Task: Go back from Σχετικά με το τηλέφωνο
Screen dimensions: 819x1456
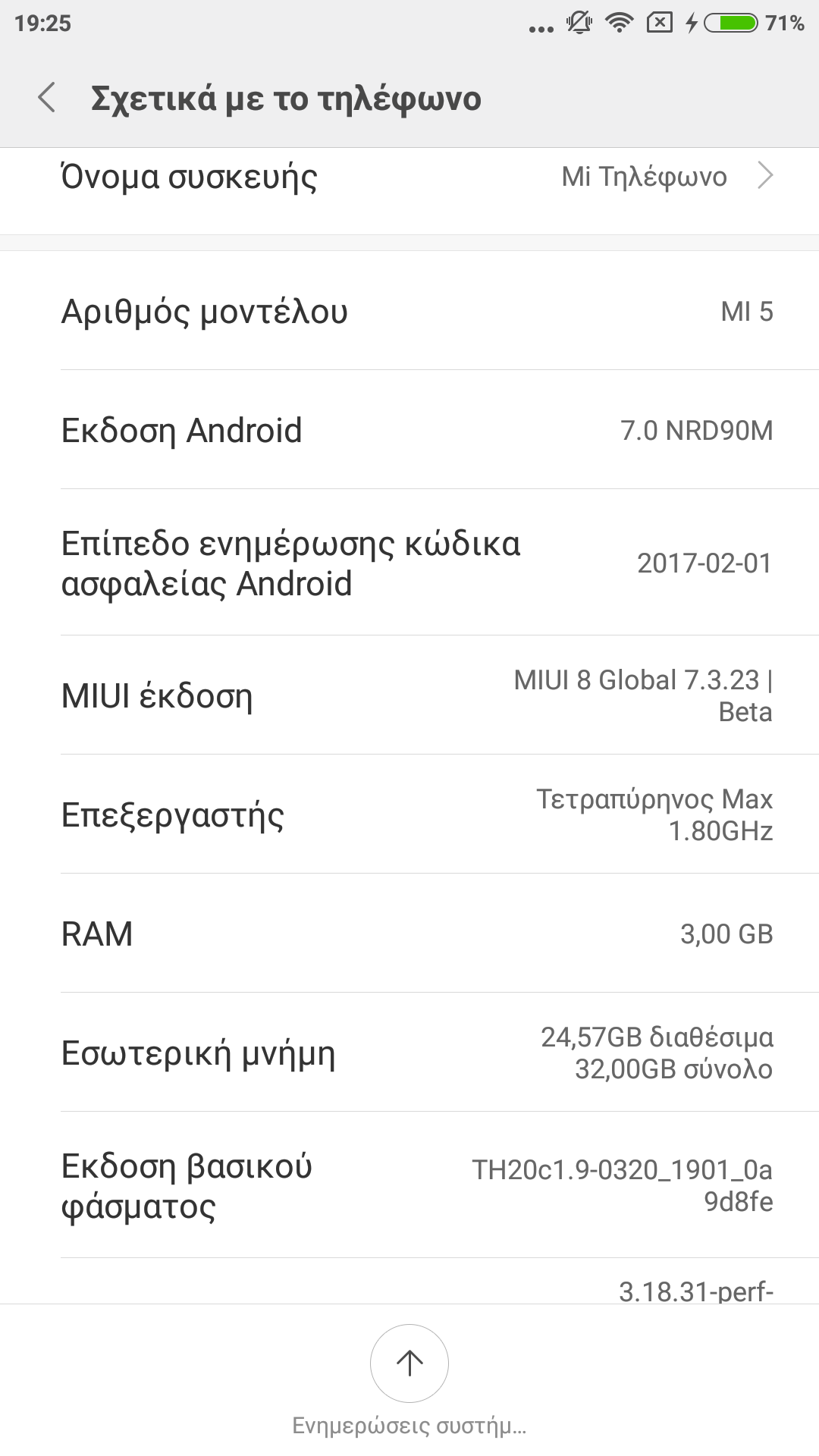Action: [47, 99]
